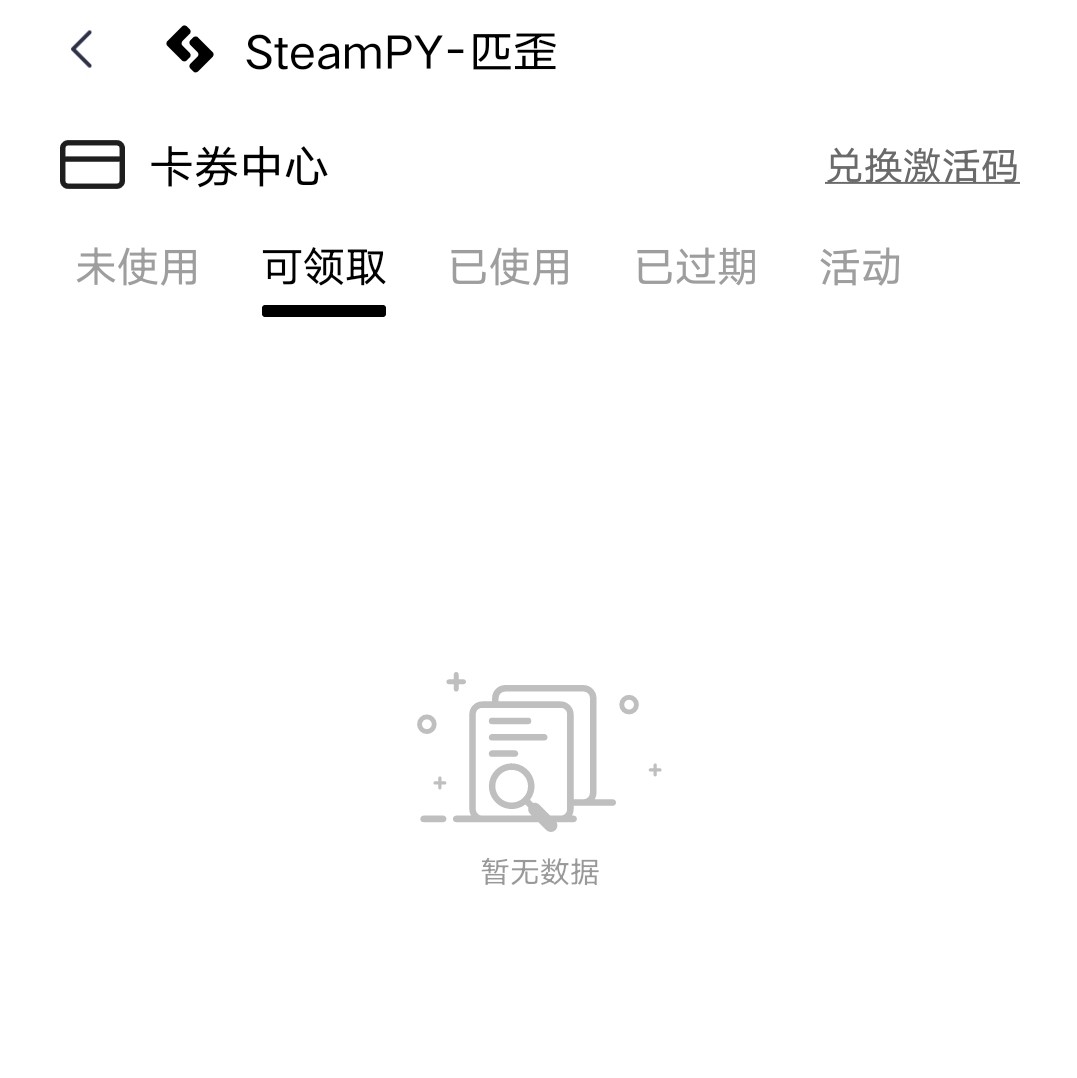Switch to the 未使用 tab
Screen dimensions: 1077x1078
tap(137, 267)
